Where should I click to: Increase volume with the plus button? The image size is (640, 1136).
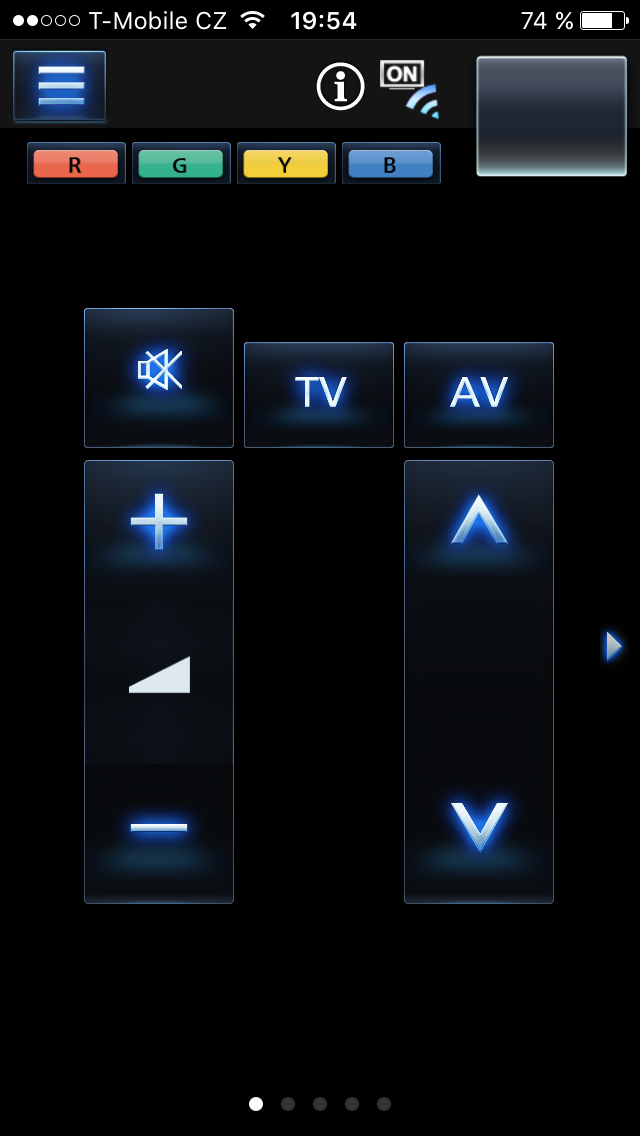[x=159, y=522]
